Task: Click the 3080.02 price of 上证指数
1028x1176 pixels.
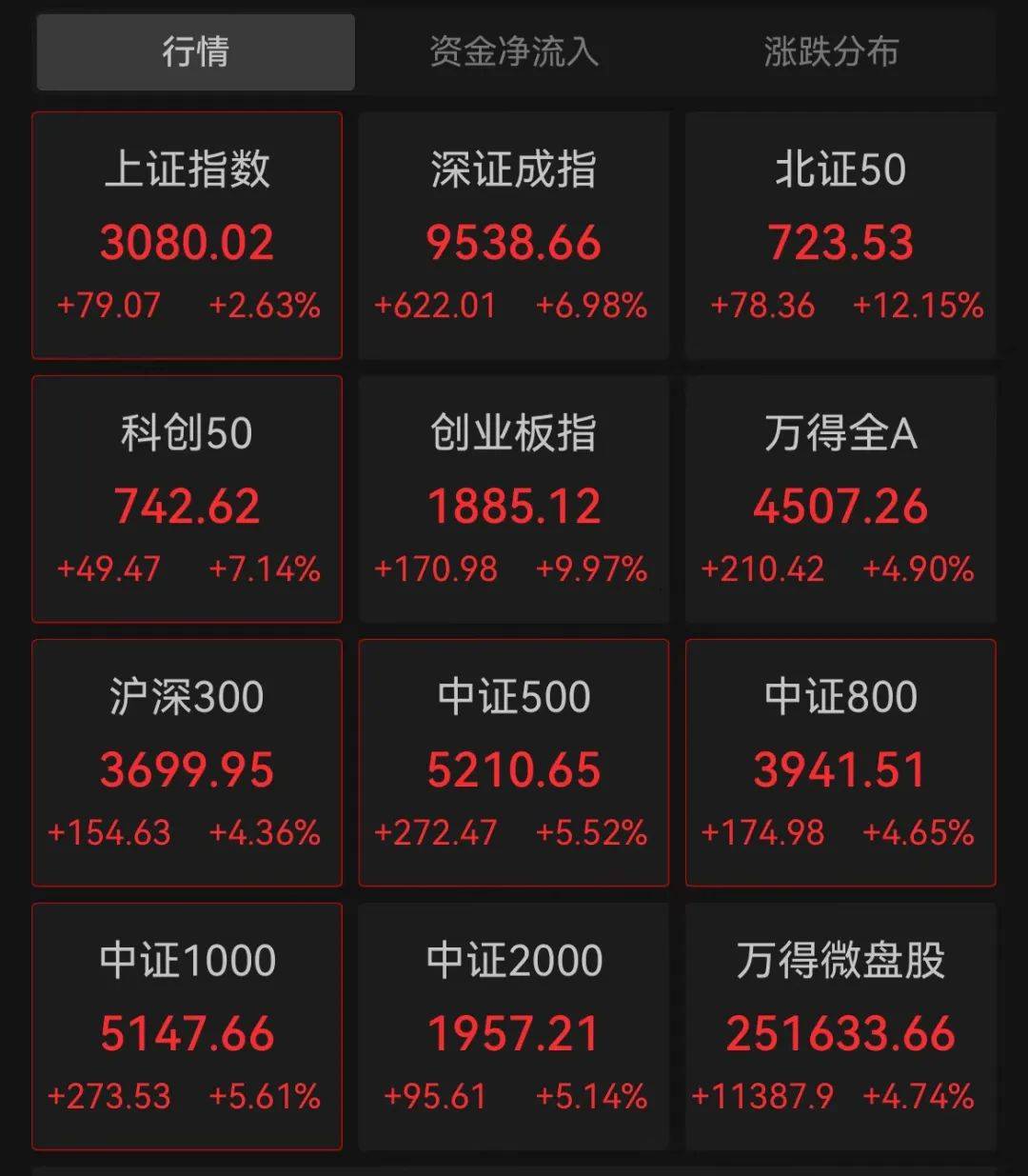Action: coord(187,244)
